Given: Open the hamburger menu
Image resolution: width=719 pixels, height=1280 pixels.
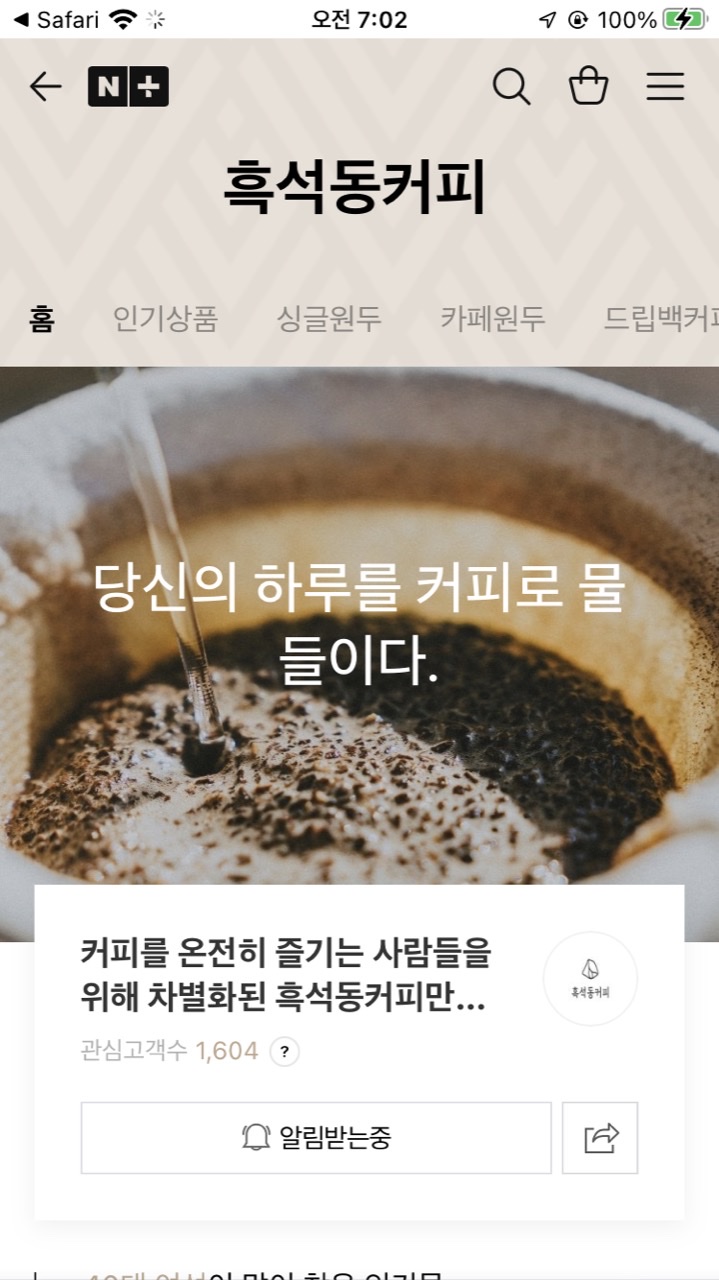Looking at the screenshot, I should coord(665,87).
